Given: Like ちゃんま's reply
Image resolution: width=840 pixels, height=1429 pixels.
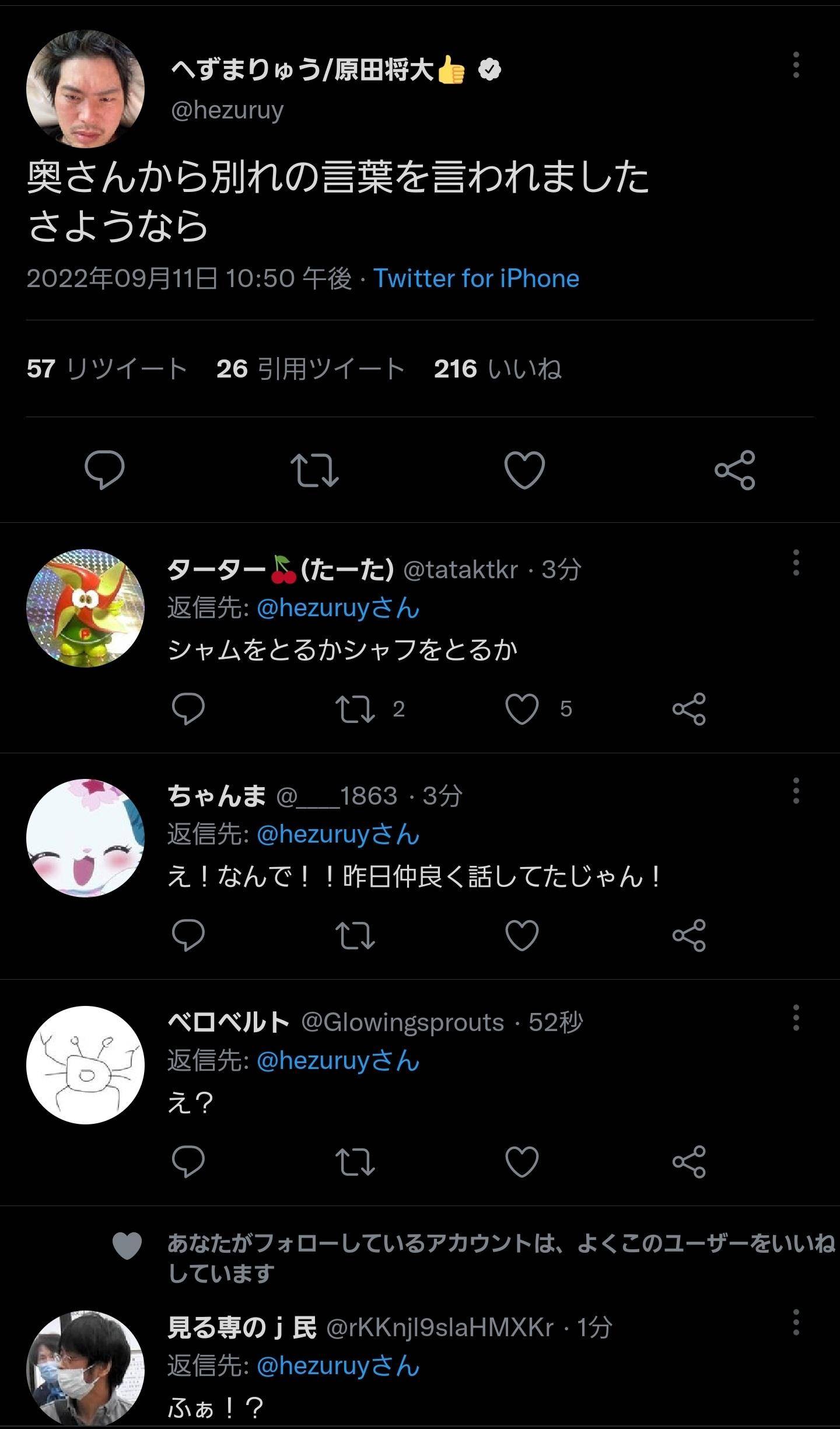Looking at the screenshot, I should pos(521,935).
